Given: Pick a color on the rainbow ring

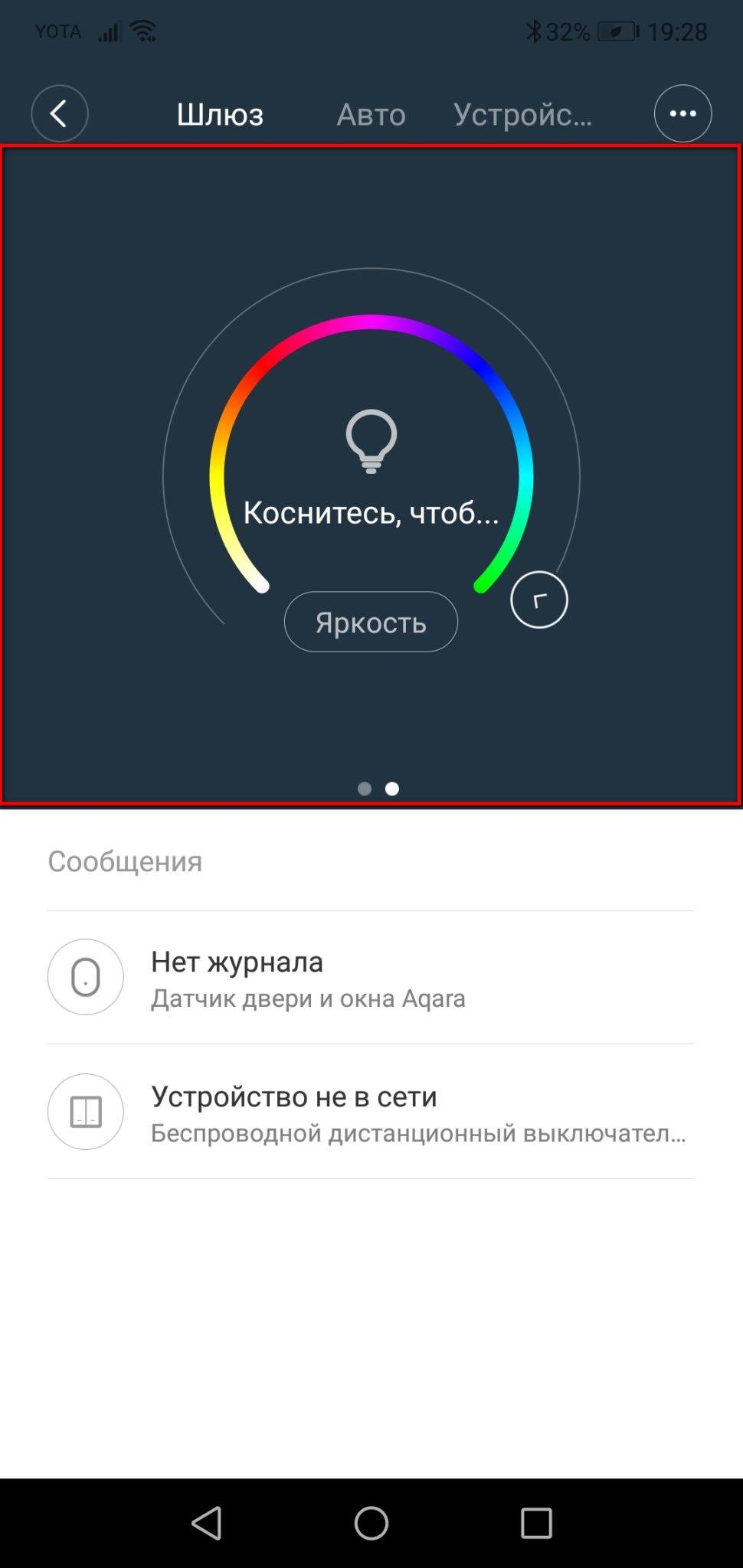Looking at the screenshot, I should (x=371, y=322).
